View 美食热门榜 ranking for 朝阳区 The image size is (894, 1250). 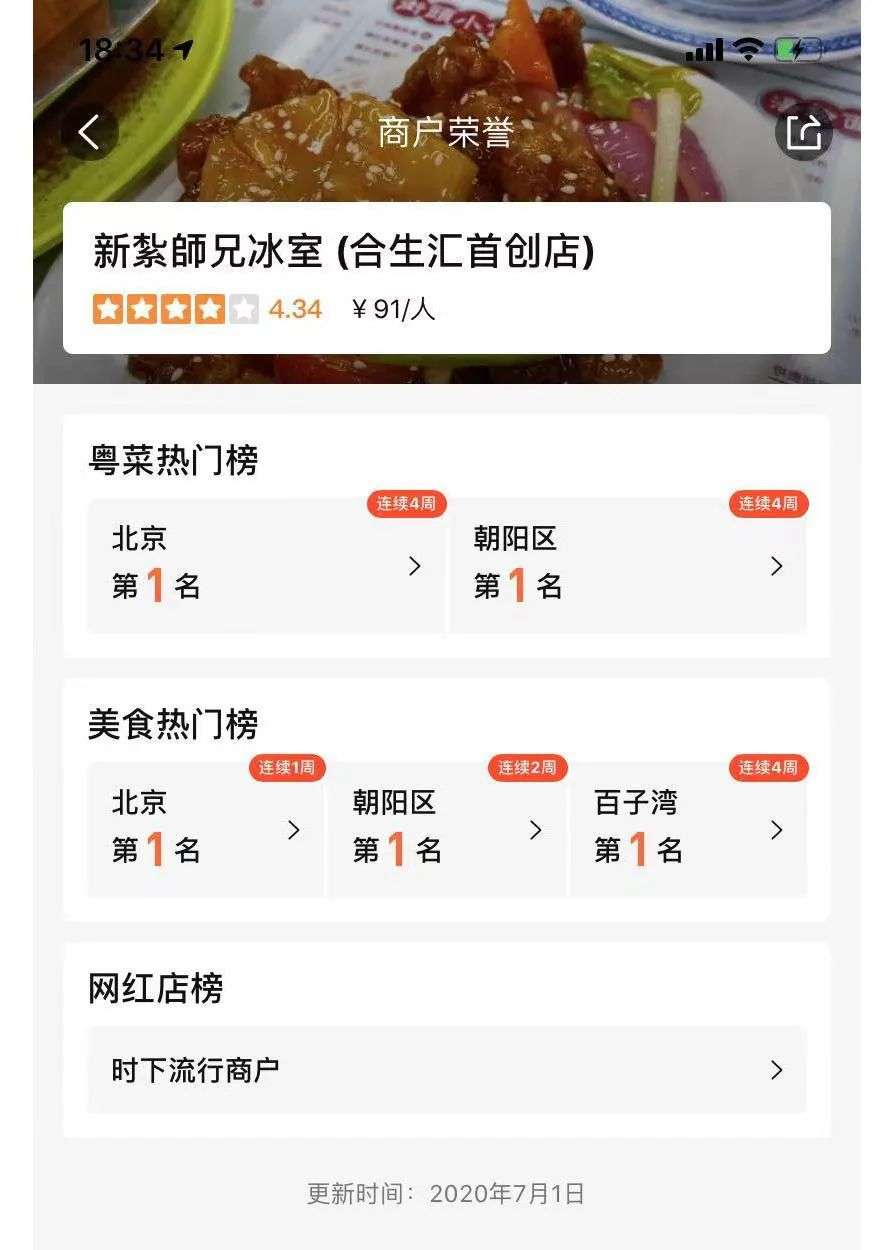447,829
